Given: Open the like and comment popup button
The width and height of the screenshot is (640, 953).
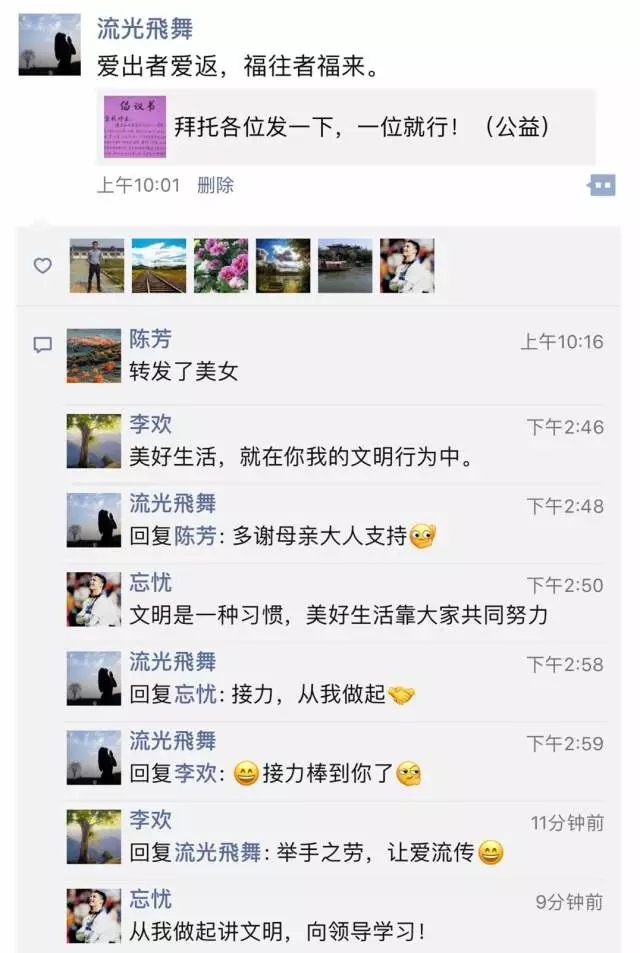Looking at the screenshot, I should [601, 185].
